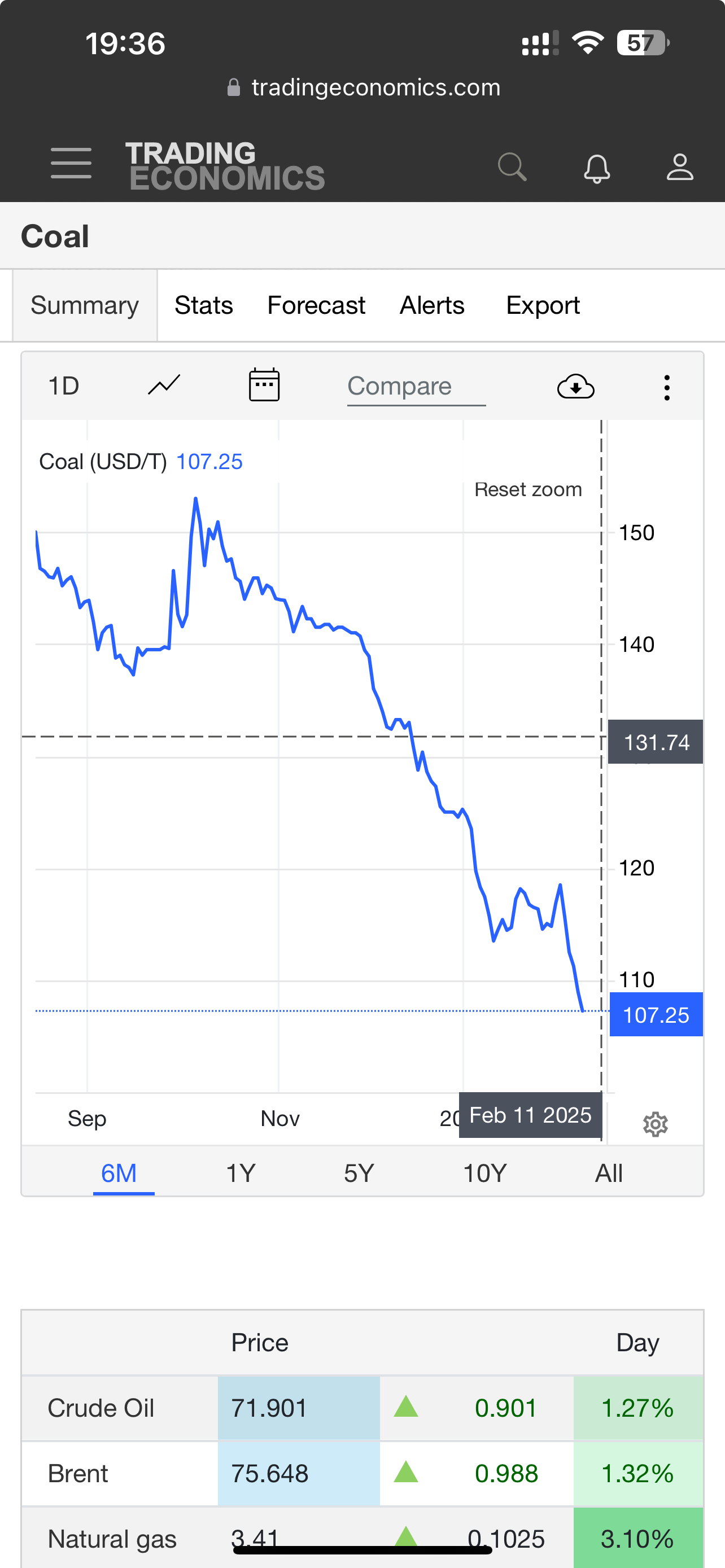Open the hamburger navigation menu
Screen dimensions: 725x1568
click(x=71, y=163)
